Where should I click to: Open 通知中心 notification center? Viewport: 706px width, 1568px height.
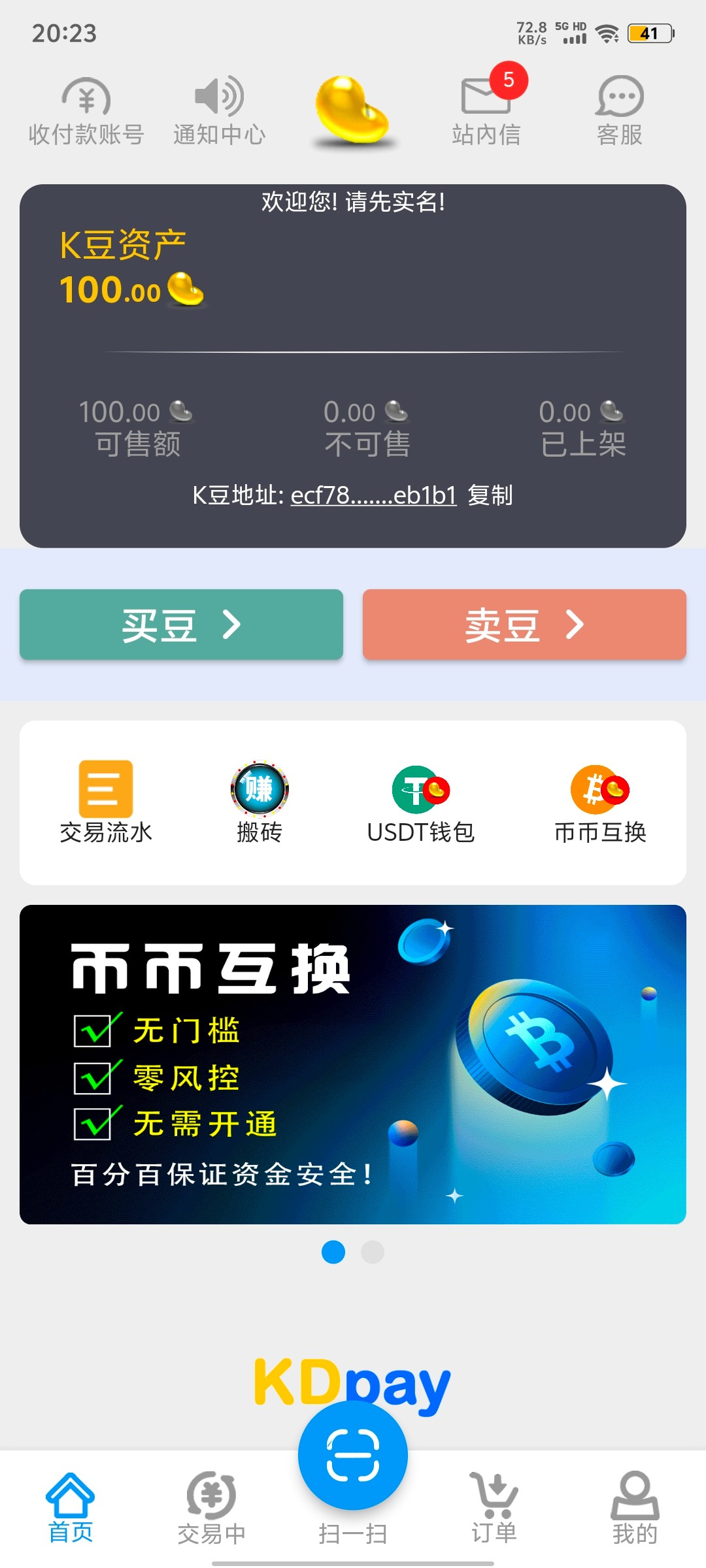[x=219, y=111]
